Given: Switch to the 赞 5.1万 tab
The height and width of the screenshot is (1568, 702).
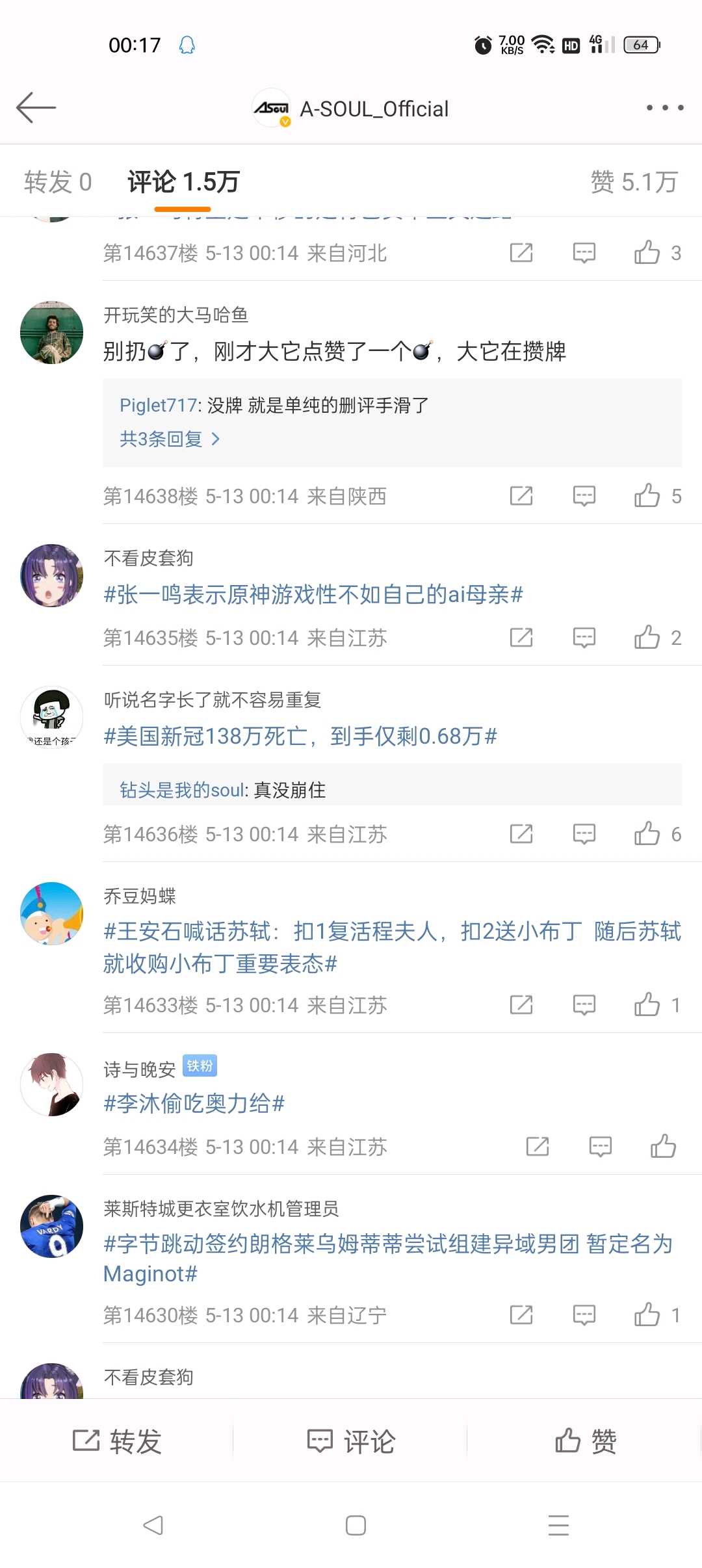Looking at the screenshot, I should tap(634, 182).
